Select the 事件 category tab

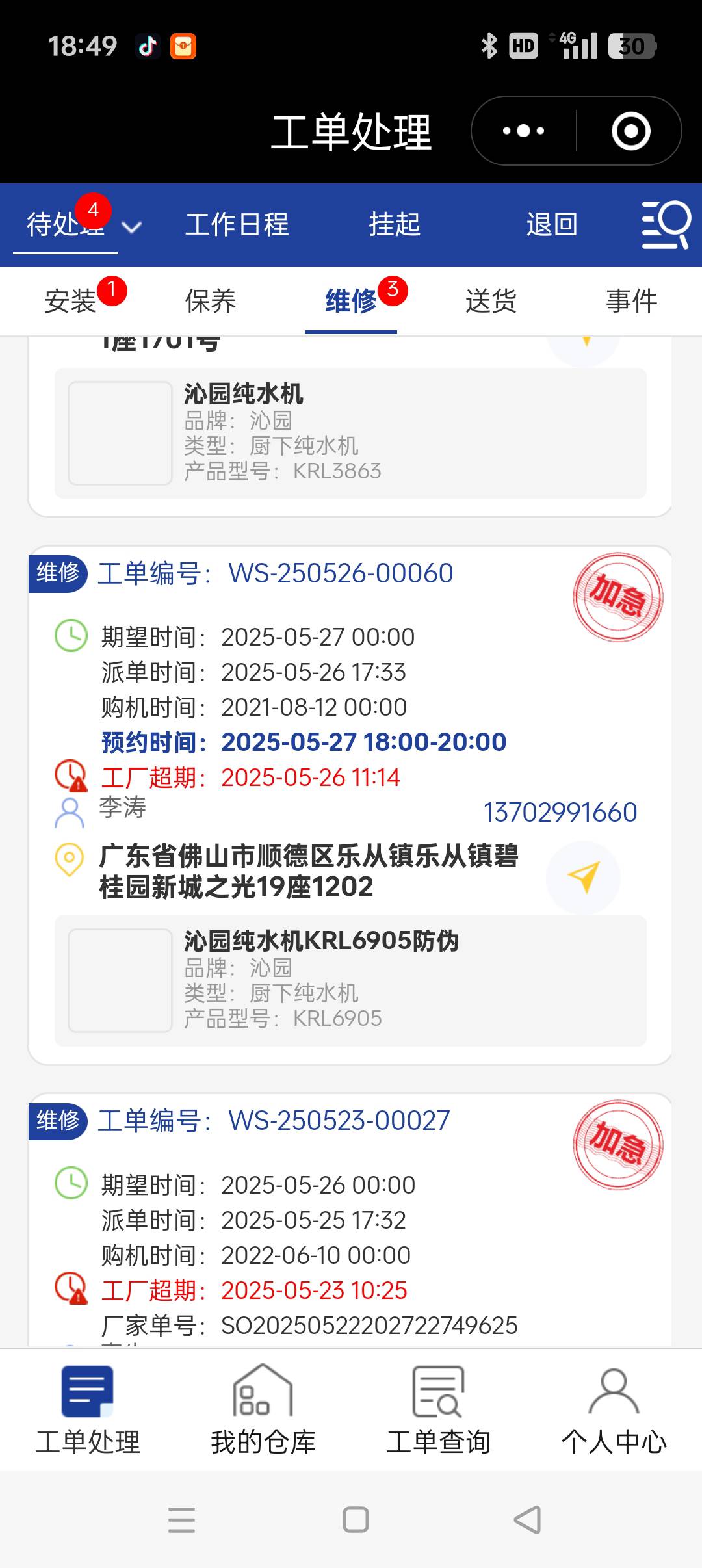(632, 302)
